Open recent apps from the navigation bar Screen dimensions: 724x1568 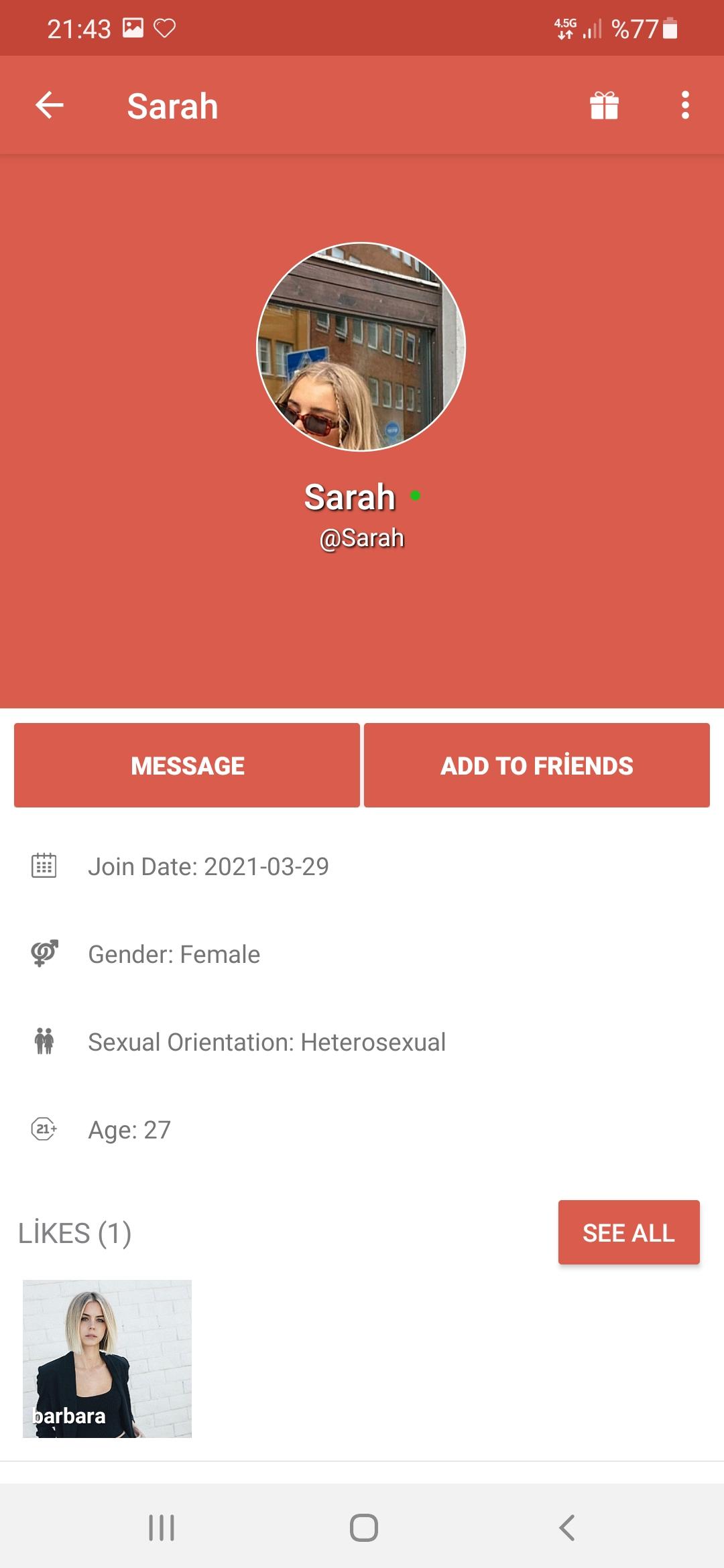(162, 1528)
